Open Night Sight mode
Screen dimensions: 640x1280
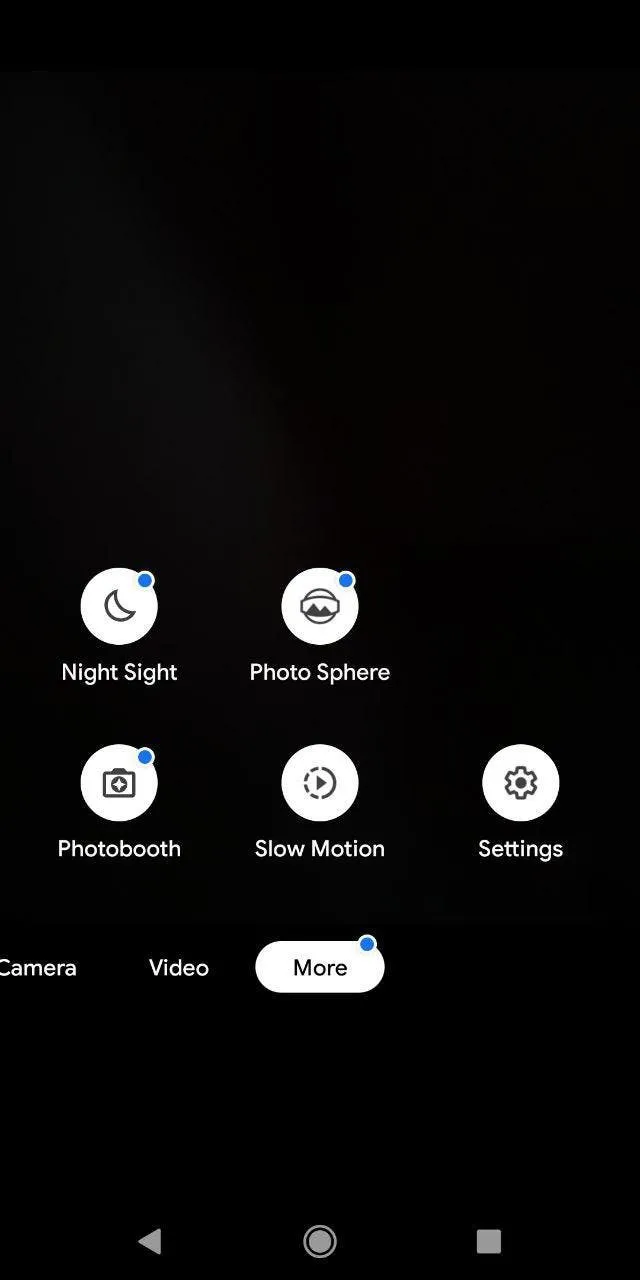point(119,606)
